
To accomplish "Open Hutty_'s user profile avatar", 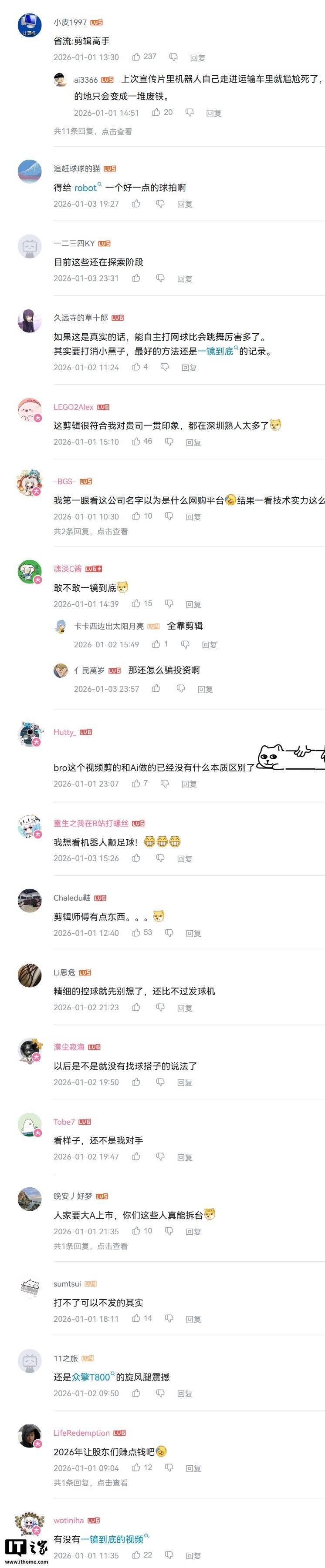I will [29, 734].
